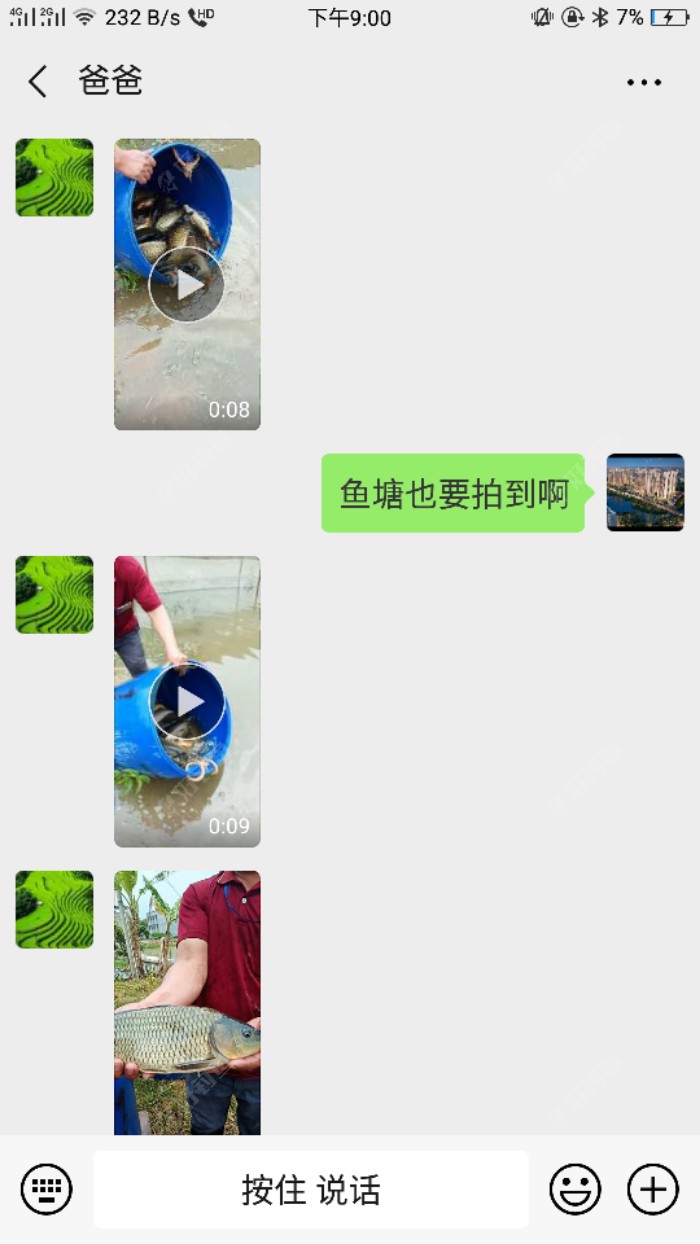700x1244 pixels.
Task: Play the 0:09 video message
Action: point(187,702)
